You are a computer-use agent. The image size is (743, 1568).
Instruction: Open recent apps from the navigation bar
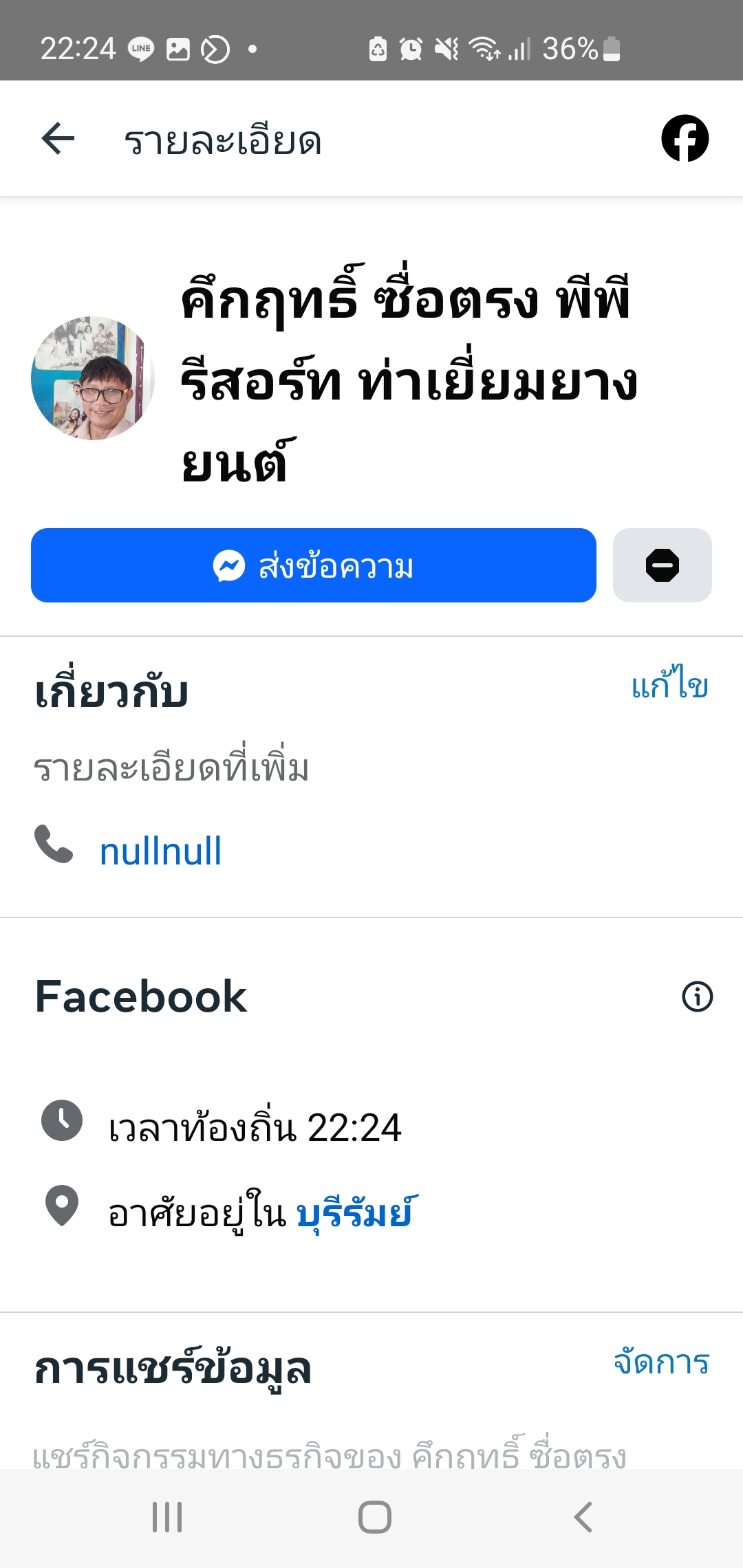(167, 1517)
